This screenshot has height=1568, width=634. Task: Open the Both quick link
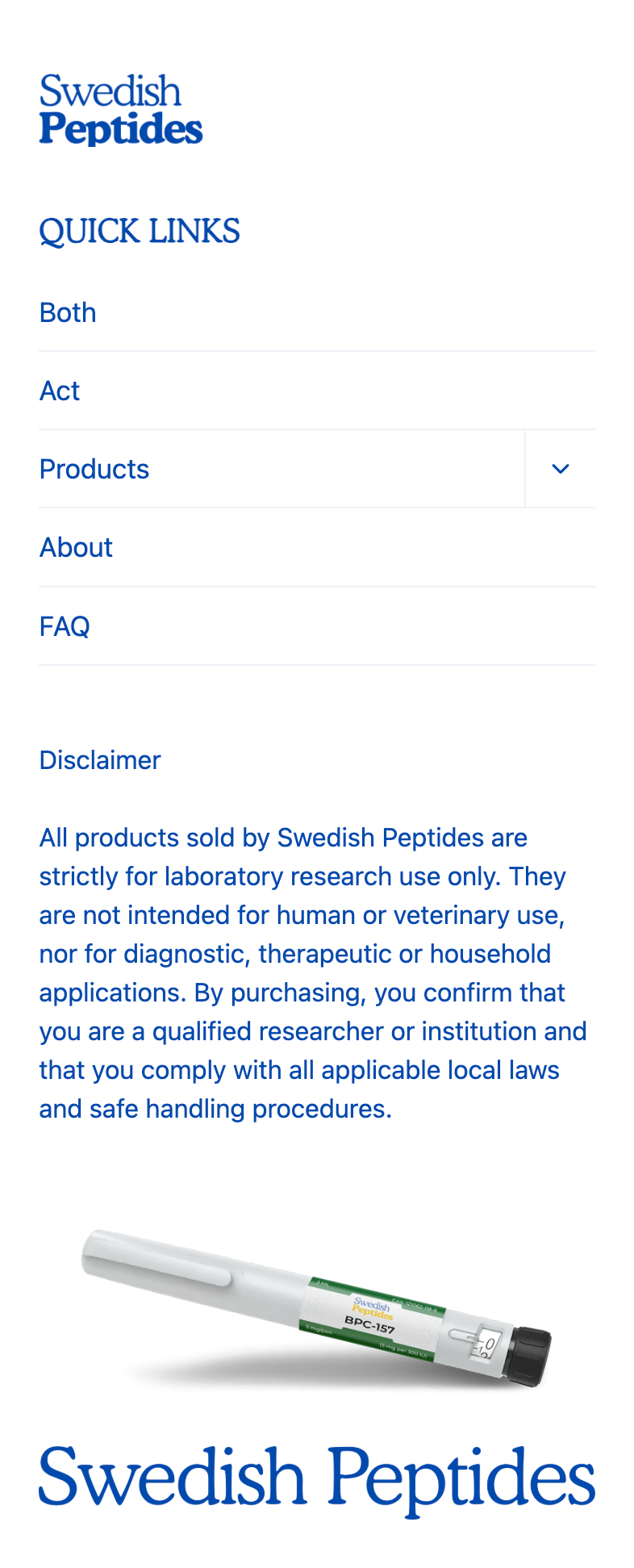(68, 312)
